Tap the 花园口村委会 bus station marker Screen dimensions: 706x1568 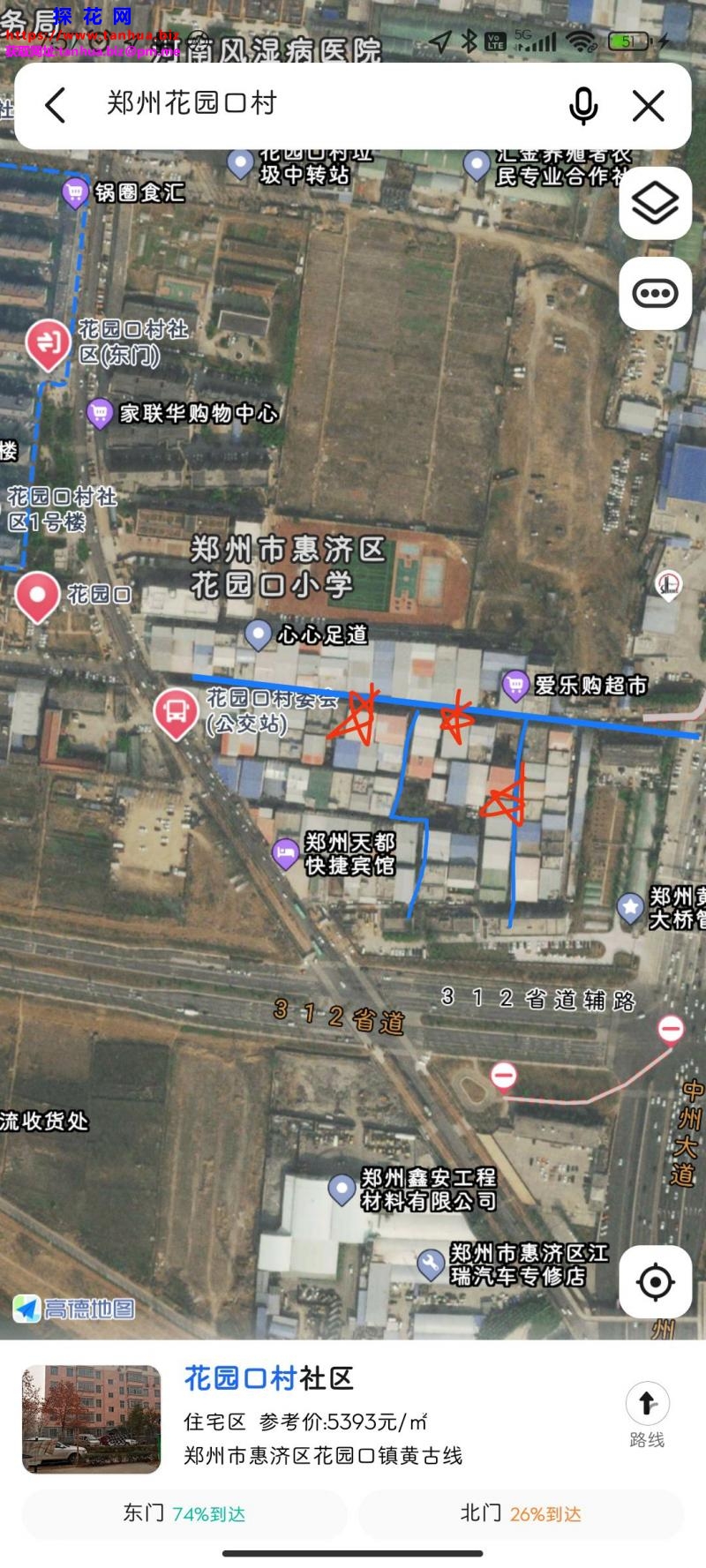(176, 711)
